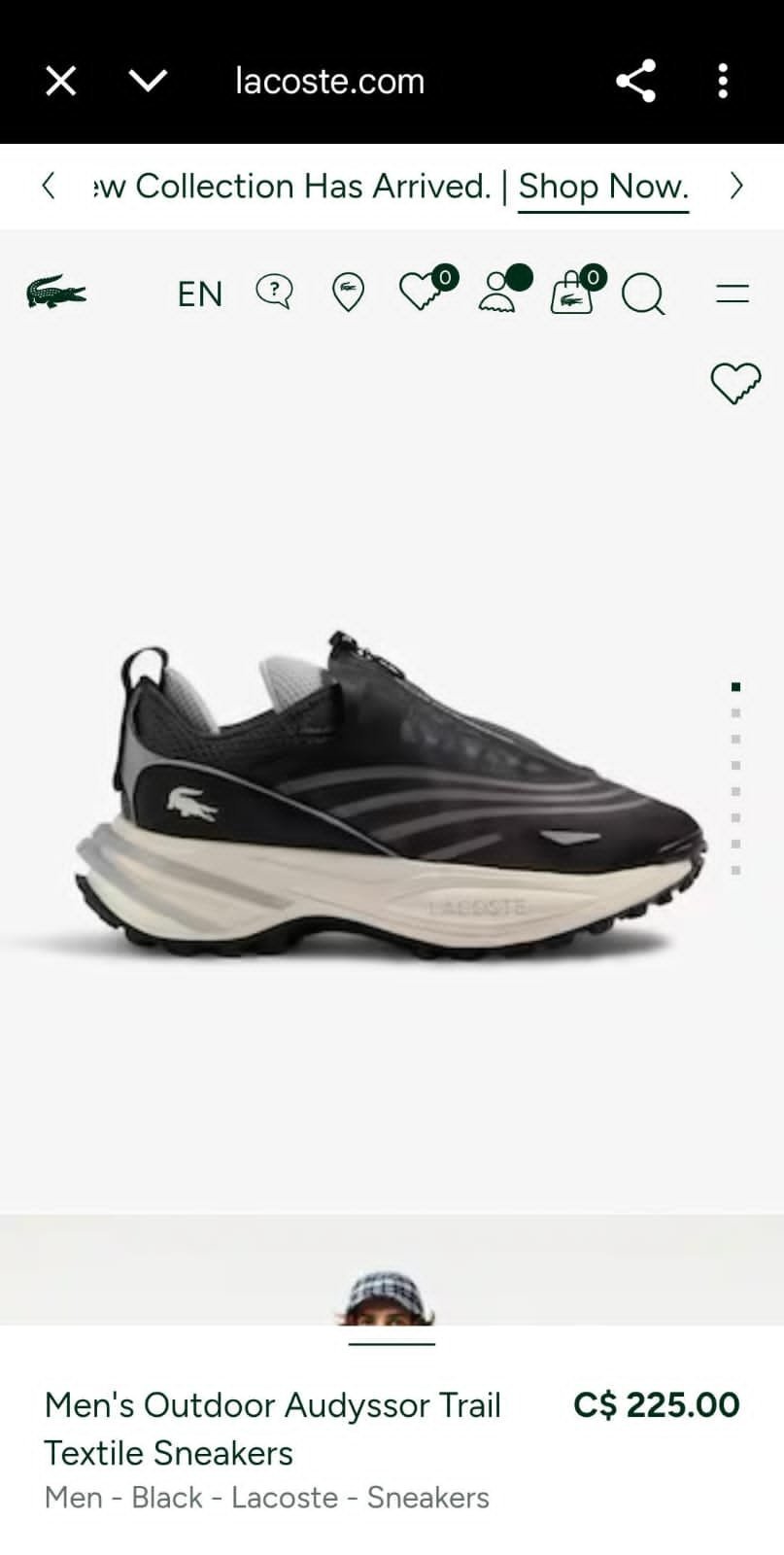Open the shopping bag
784x1555 pixels.
[x=575, y=291]
